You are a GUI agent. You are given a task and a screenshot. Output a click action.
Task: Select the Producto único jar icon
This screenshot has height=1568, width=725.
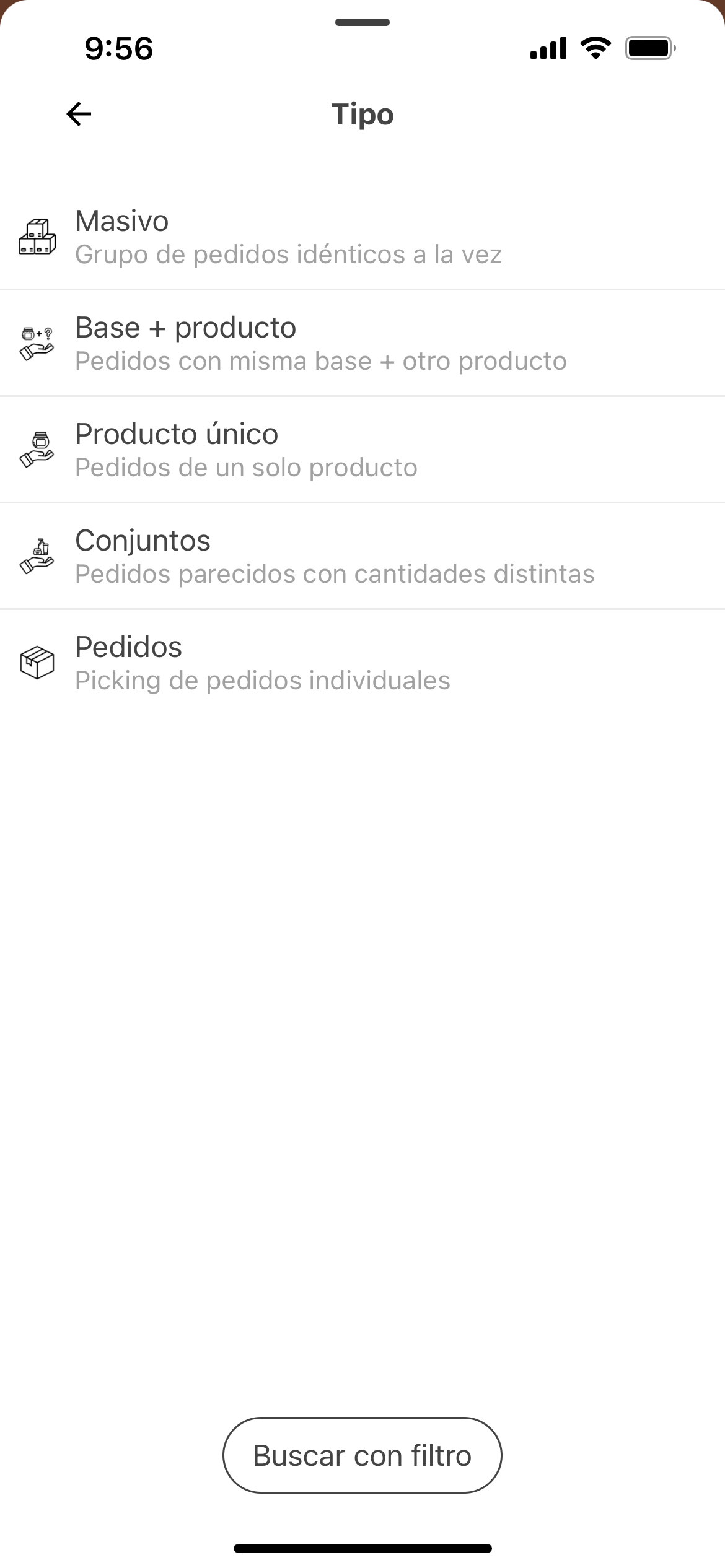(36, 450)
